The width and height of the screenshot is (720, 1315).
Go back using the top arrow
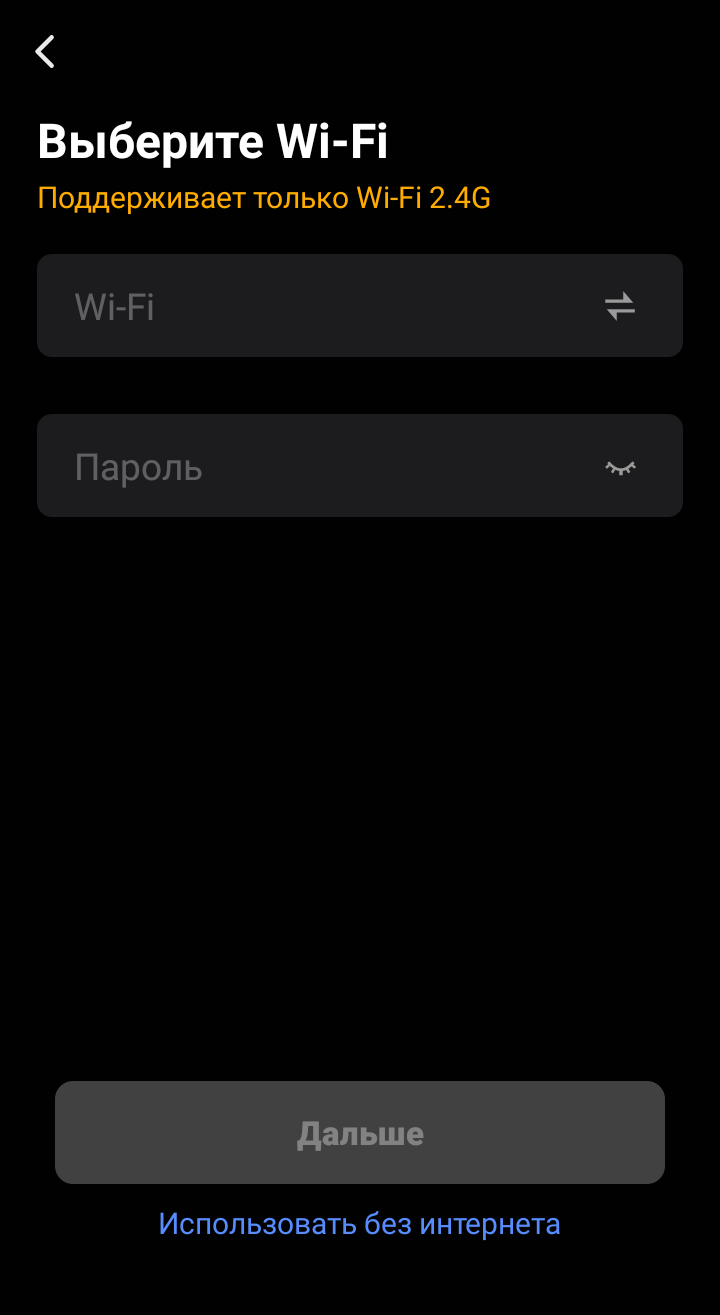point(45,51)
